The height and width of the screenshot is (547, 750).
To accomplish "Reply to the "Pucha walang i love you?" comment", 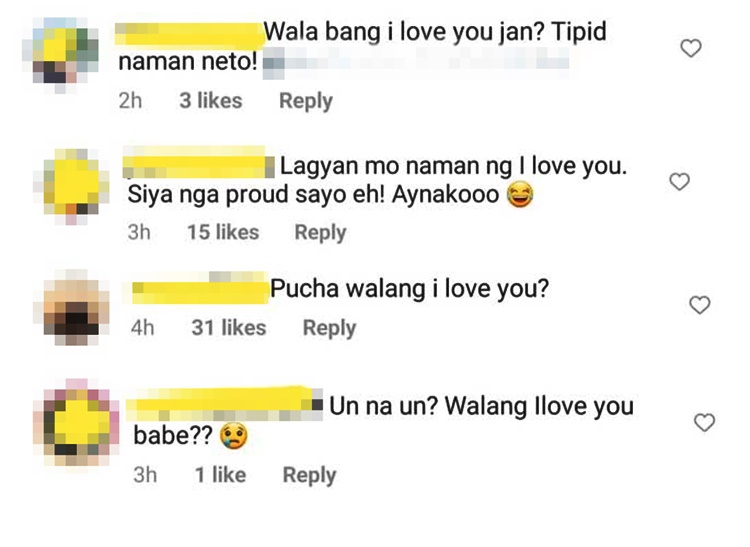I will coord(329,328).
